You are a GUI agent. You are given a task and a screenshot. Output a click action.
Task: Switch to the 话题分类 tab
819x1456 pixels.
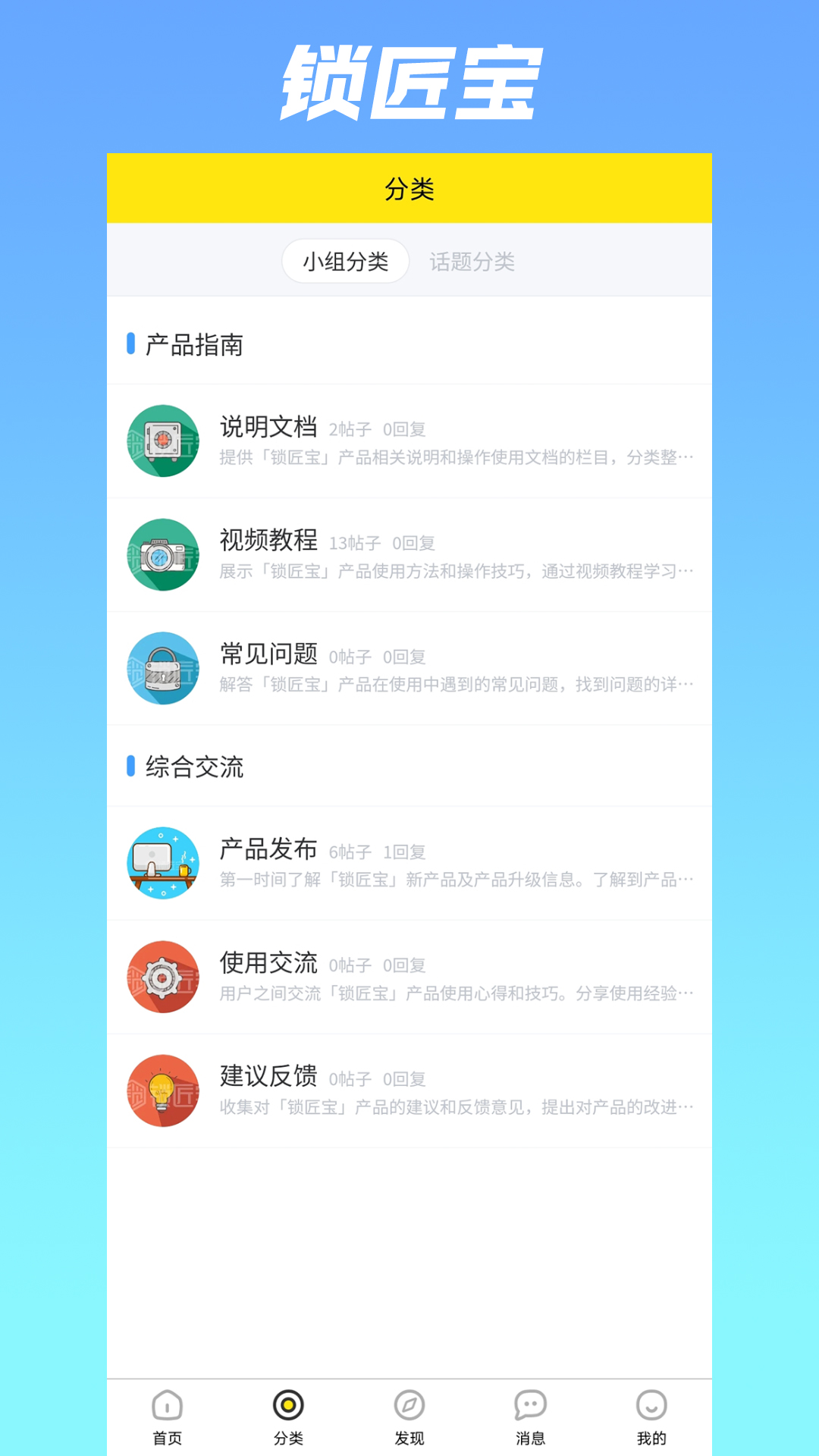coord(472,262)
